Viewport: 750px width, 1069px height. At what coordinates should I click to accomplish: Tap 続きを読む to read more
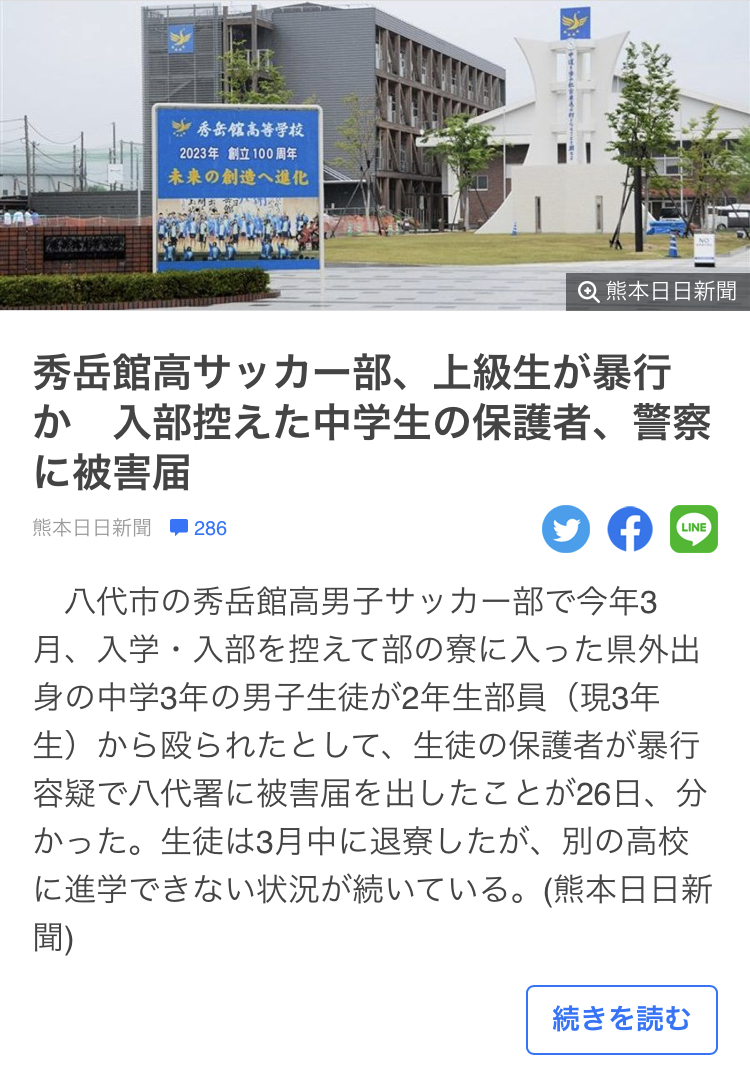(621, 1019)
